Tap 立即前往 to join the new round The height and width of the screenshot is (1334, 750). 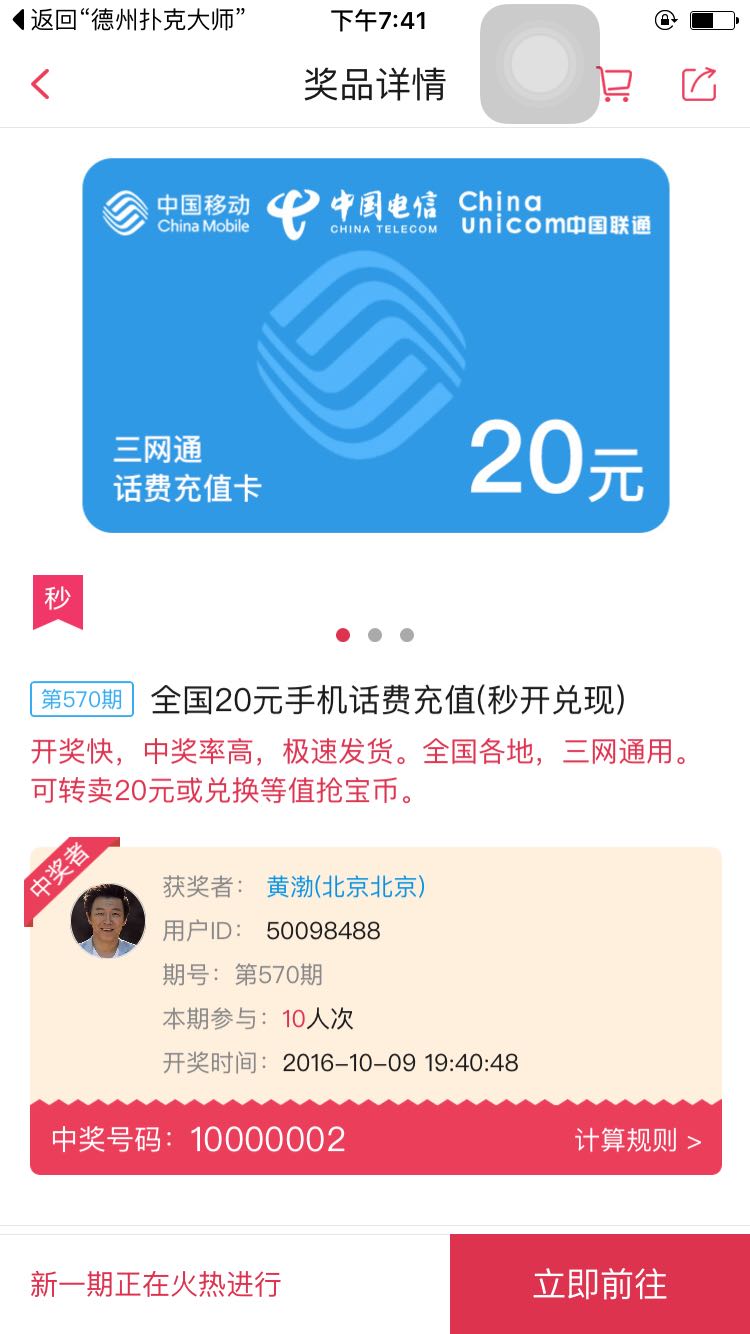pos(600,1284)
